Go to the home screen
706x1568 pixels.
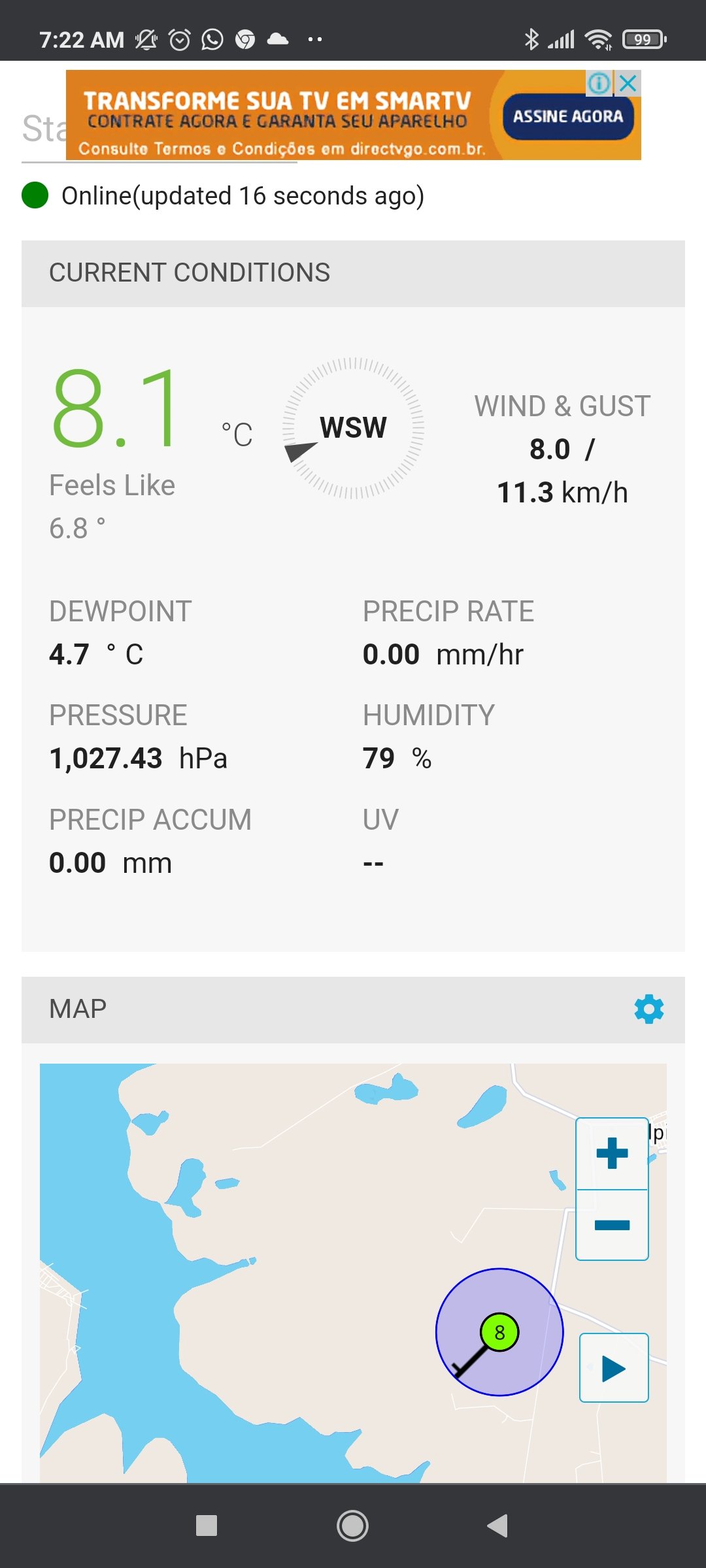(x=352, y=1526)
